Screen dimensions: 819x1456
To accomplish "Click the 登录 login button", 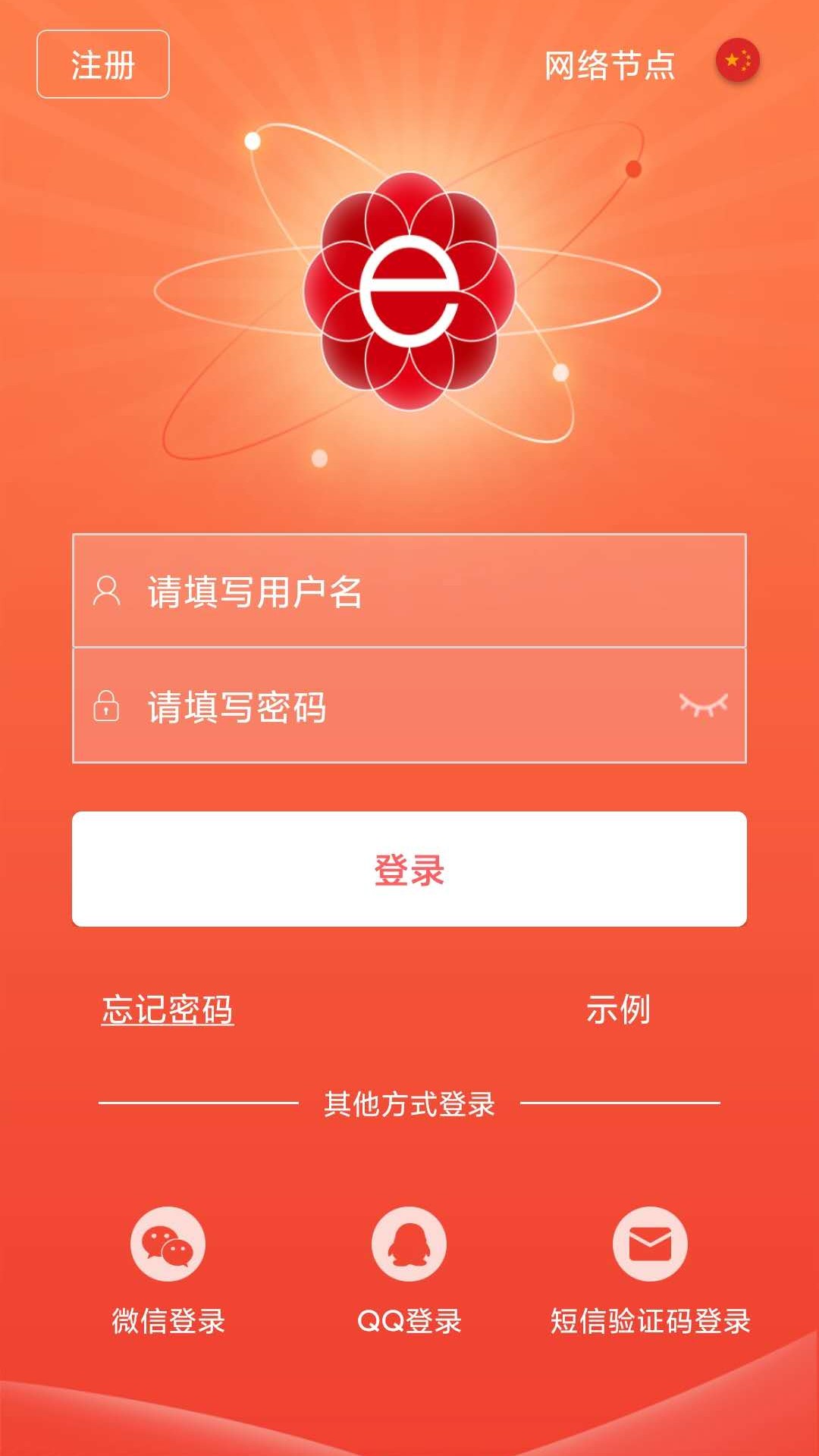I will tap(409, 872).
